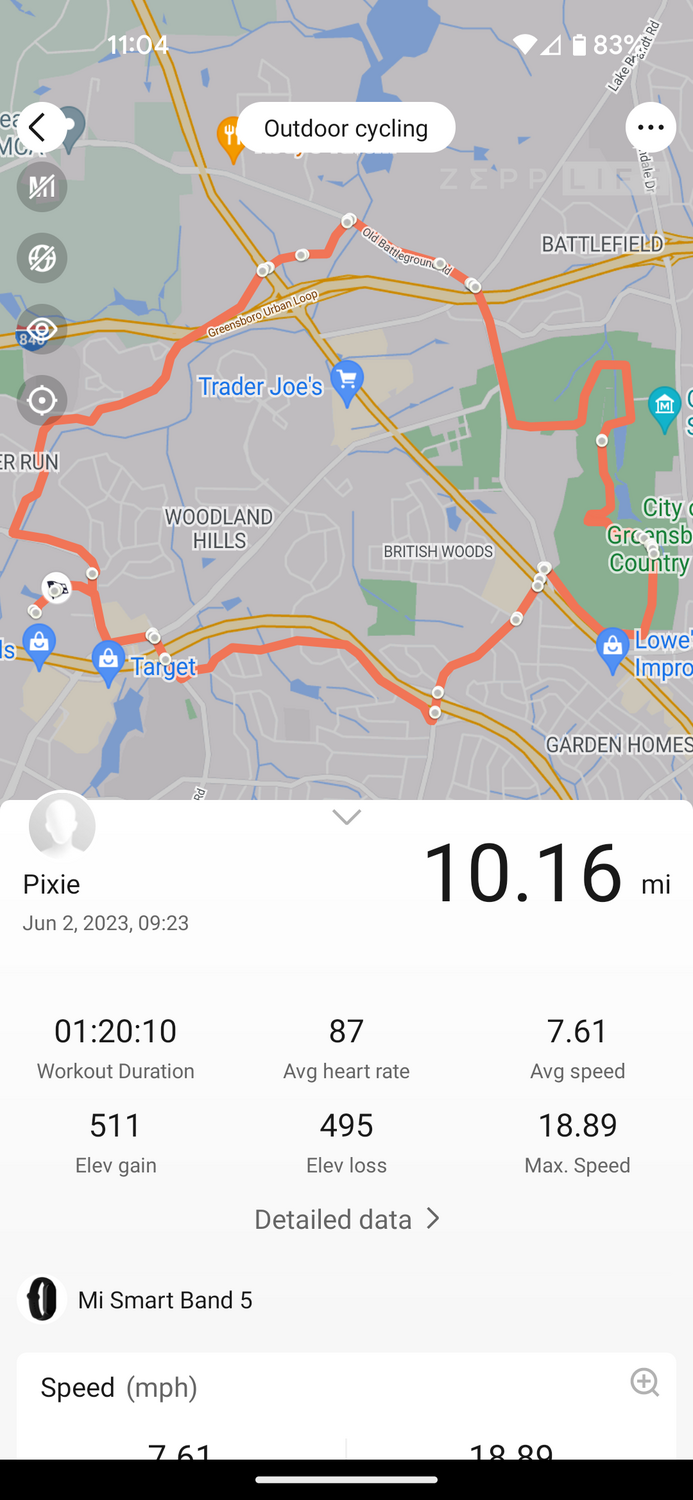Toggle the mile markers map icon
The height and width of the screenshot is (1500, 693).
(42, 187)
